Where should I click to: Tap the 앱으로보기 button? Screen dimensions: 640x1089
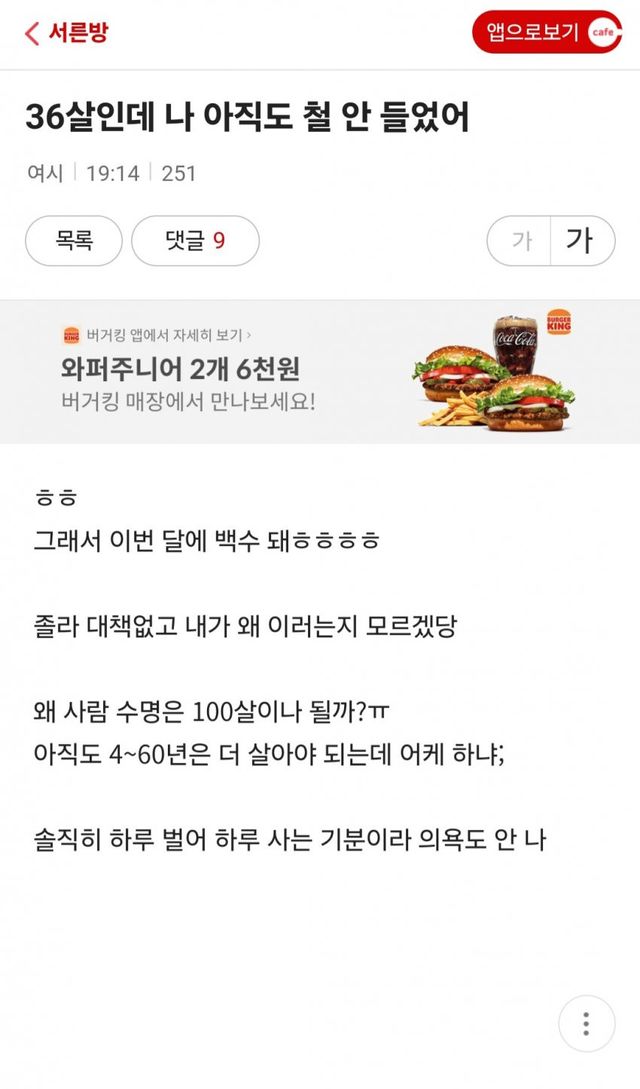[x=546, y=33]
